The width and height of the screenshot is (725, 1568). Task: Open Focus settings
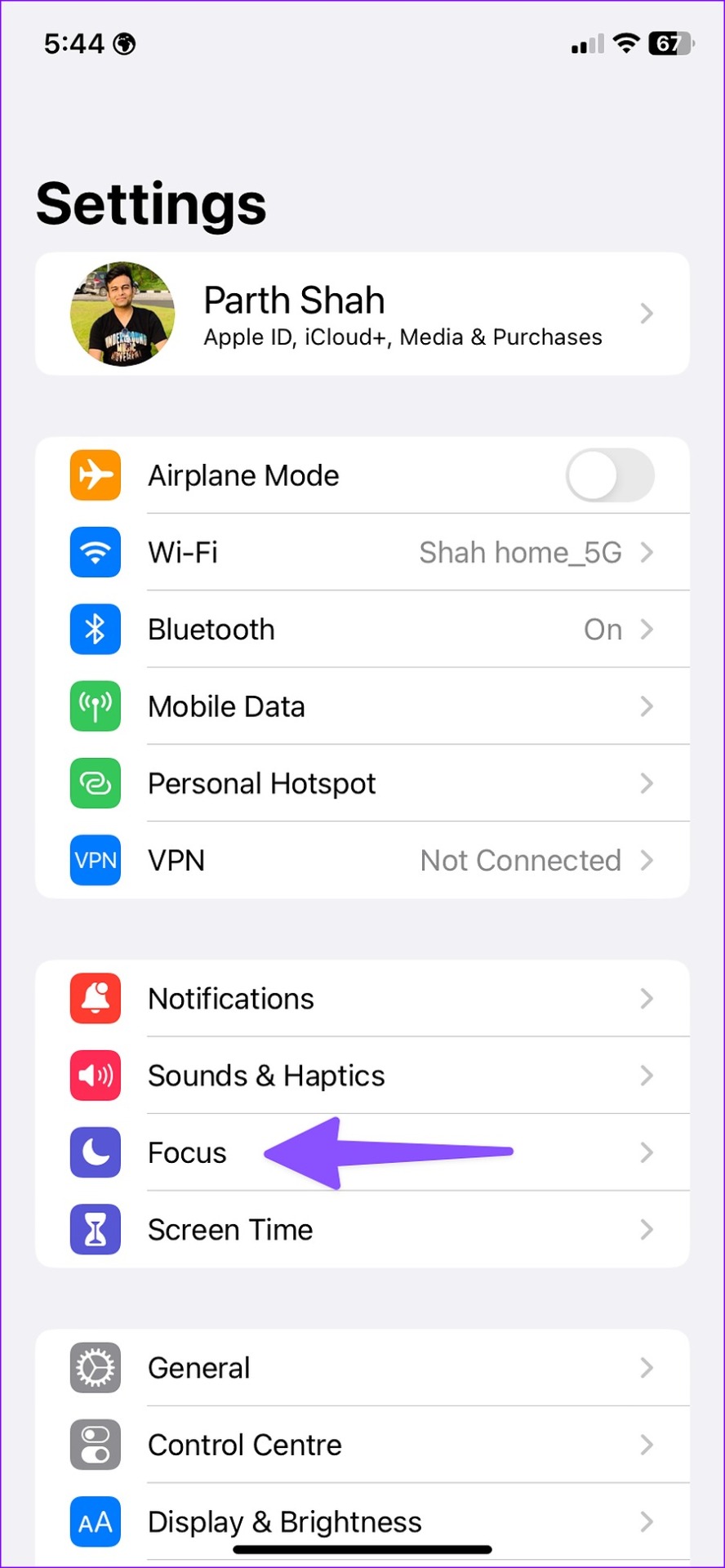pyautogui.click(x=362, y=1152)
